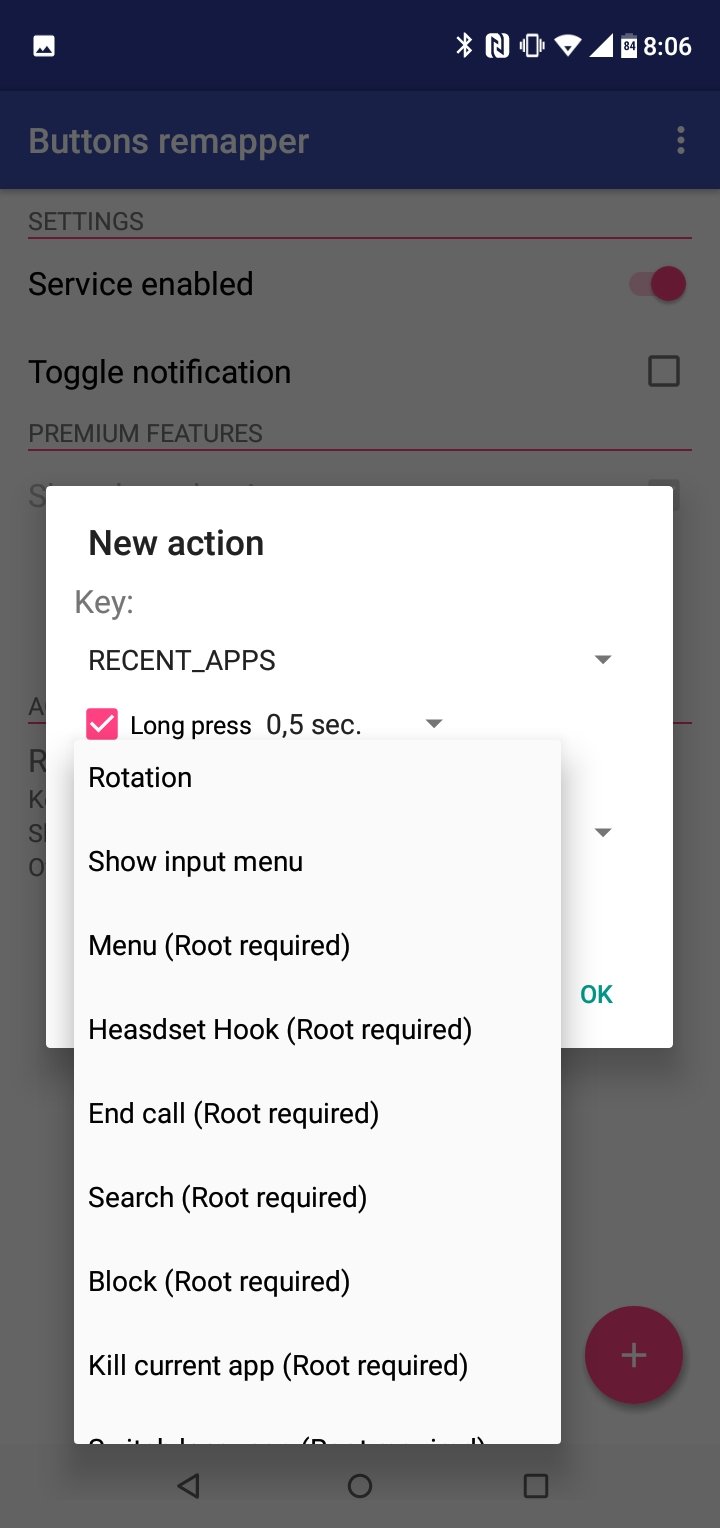
Task: Choose End call (Root required)
Action: pyautogui.click(x=317, y=1114)
